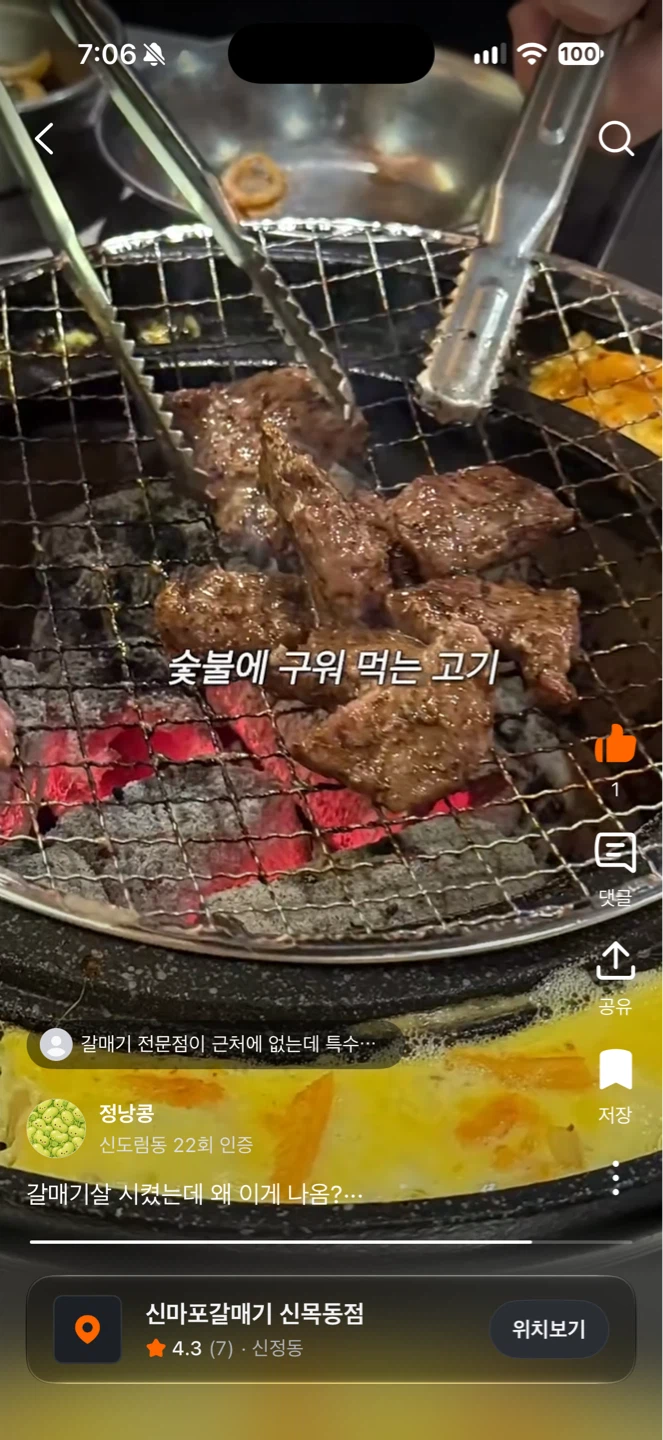
Task: Like this video with the thumbs-up
Action: [615, 744]
